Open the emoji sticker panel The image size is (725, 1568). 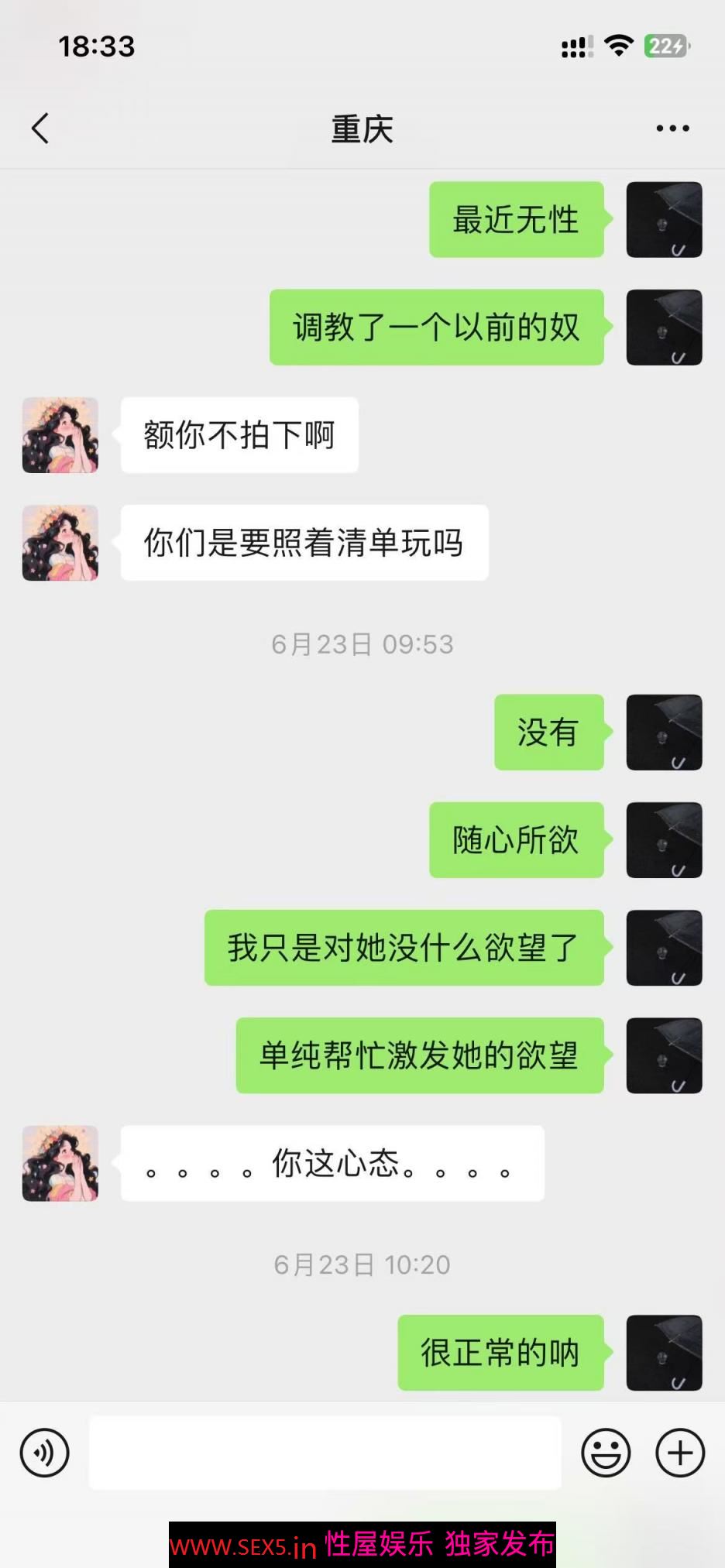[x=606, y=1453]
